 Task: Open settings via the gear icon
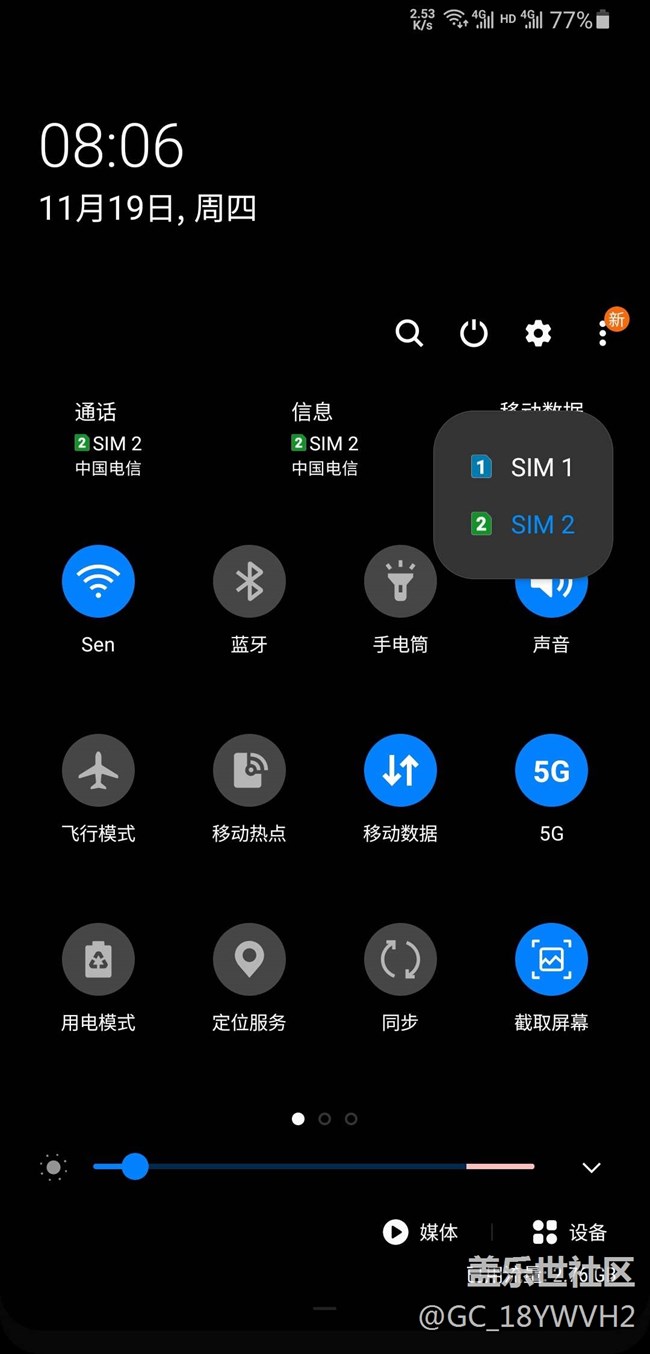point(539,333)
